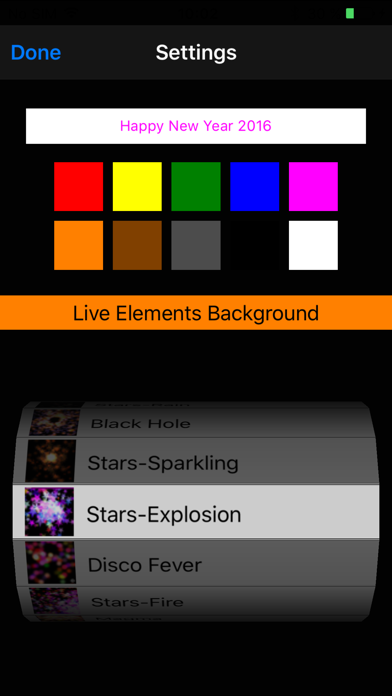Choose the yellow color swatch

(x=137, y=186)
